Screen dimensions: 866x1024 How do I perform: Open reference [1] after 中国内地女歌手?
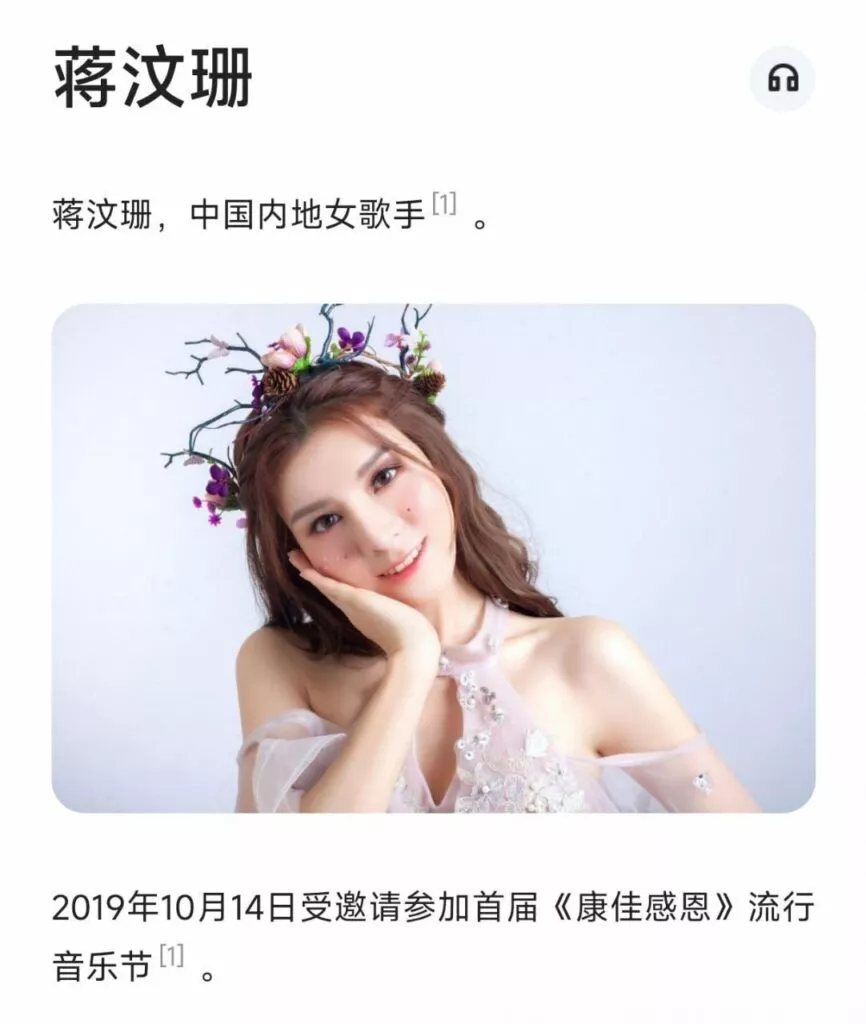click(x=444, y=206)
